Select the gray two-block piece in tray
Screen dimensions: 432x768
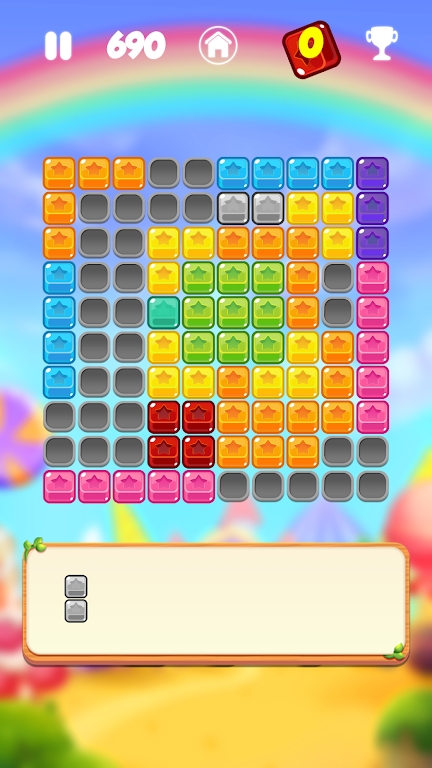(76, 599)
